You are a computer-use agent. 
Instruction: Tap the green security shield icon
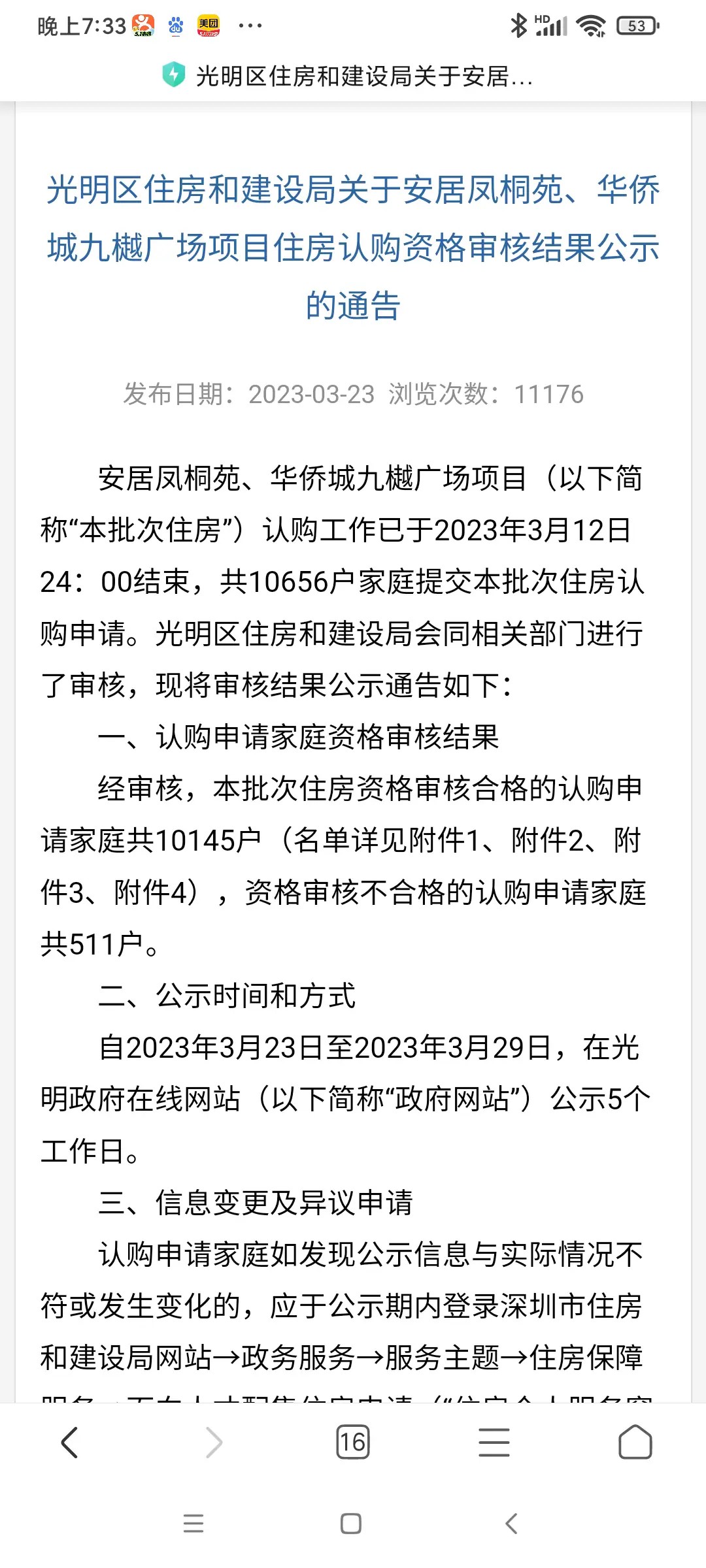tap(174, 76)
